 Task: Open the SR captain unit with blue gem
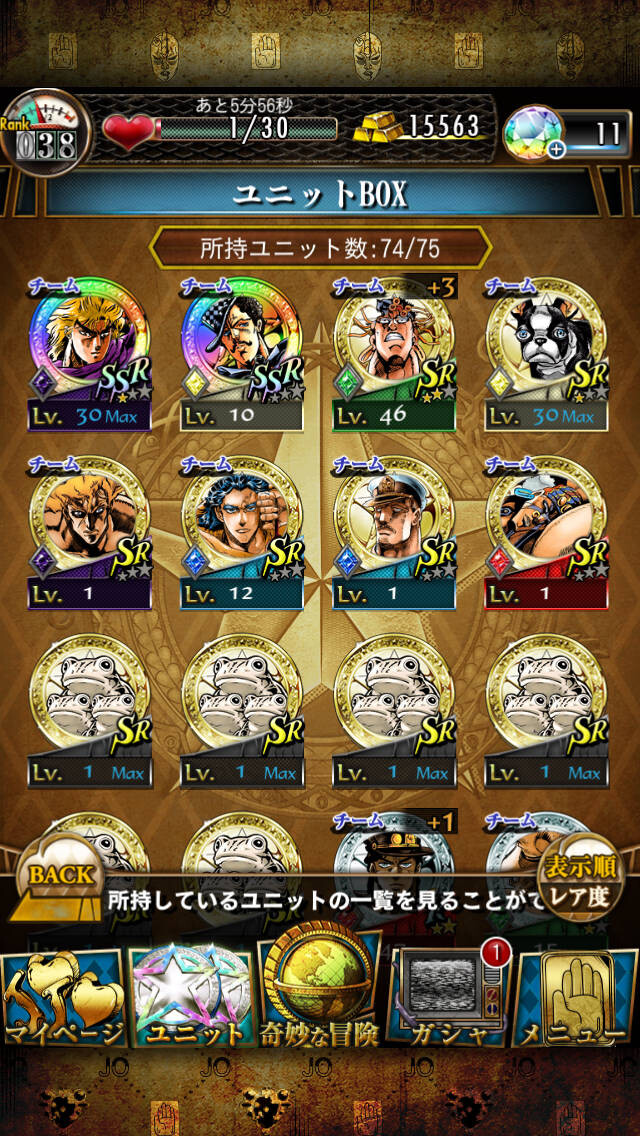tap(394, 532)
